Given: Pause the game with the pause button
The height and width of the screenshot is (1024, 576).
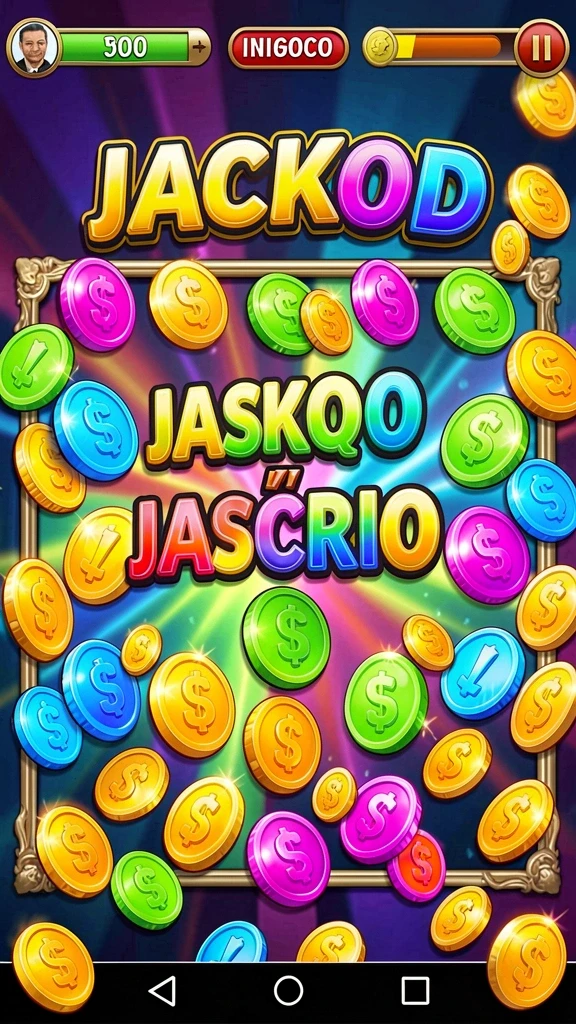Looking at the screenshot, I should click(541, 48).
